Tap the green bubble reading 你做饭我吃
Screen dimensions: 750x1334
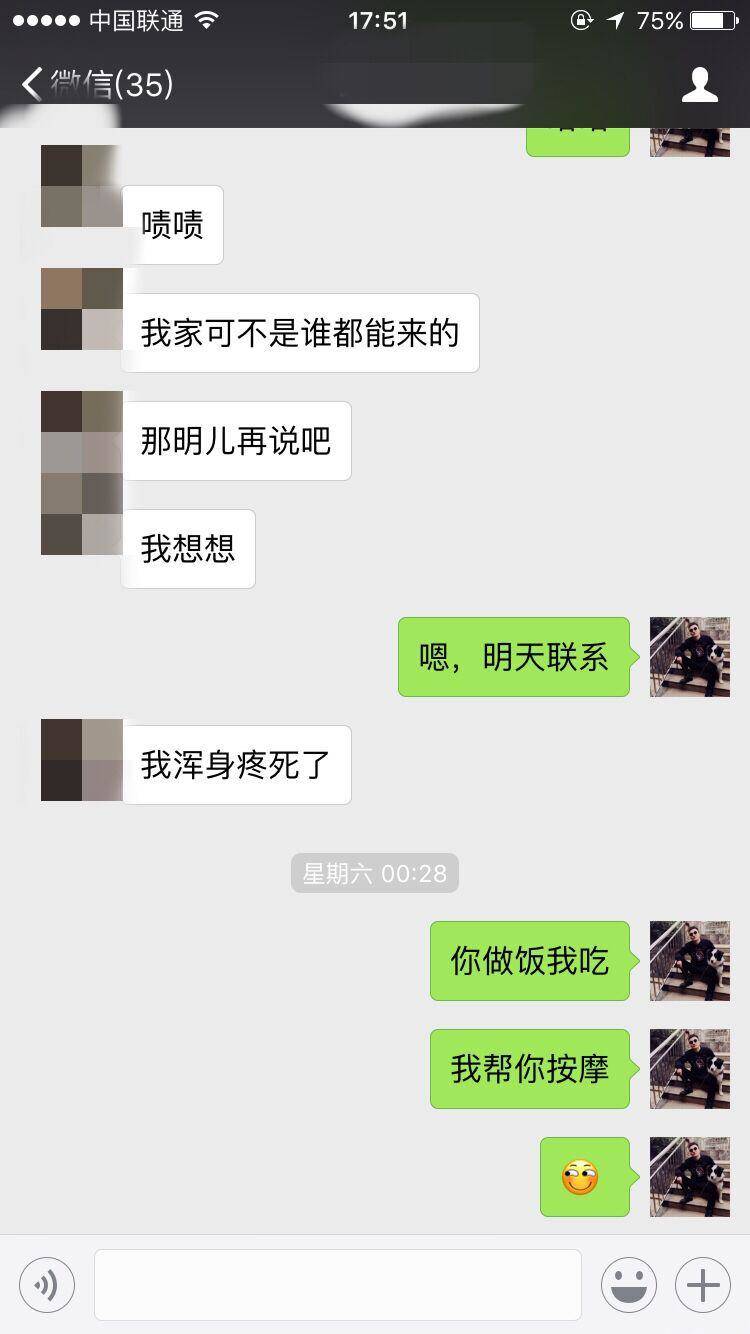tap(529, 961)
